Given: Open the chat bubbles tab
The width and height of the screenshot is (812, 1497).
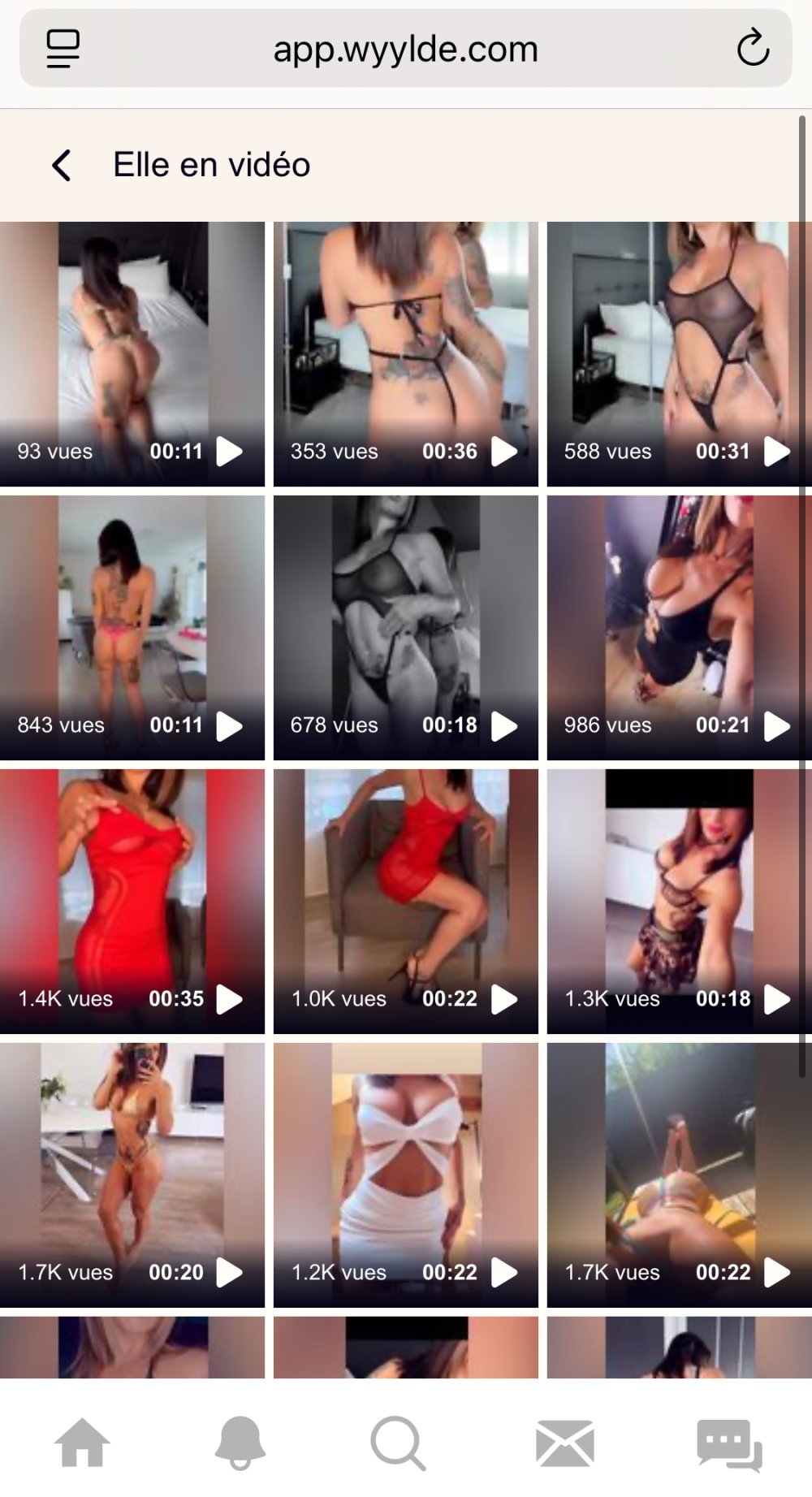Looking at the screenshot, I should (729, 1443).
